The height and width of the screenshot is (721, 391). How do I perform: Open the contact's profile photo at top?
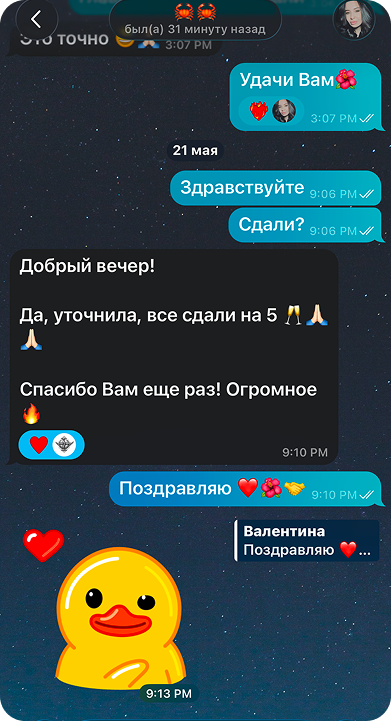tap(354, 19)
